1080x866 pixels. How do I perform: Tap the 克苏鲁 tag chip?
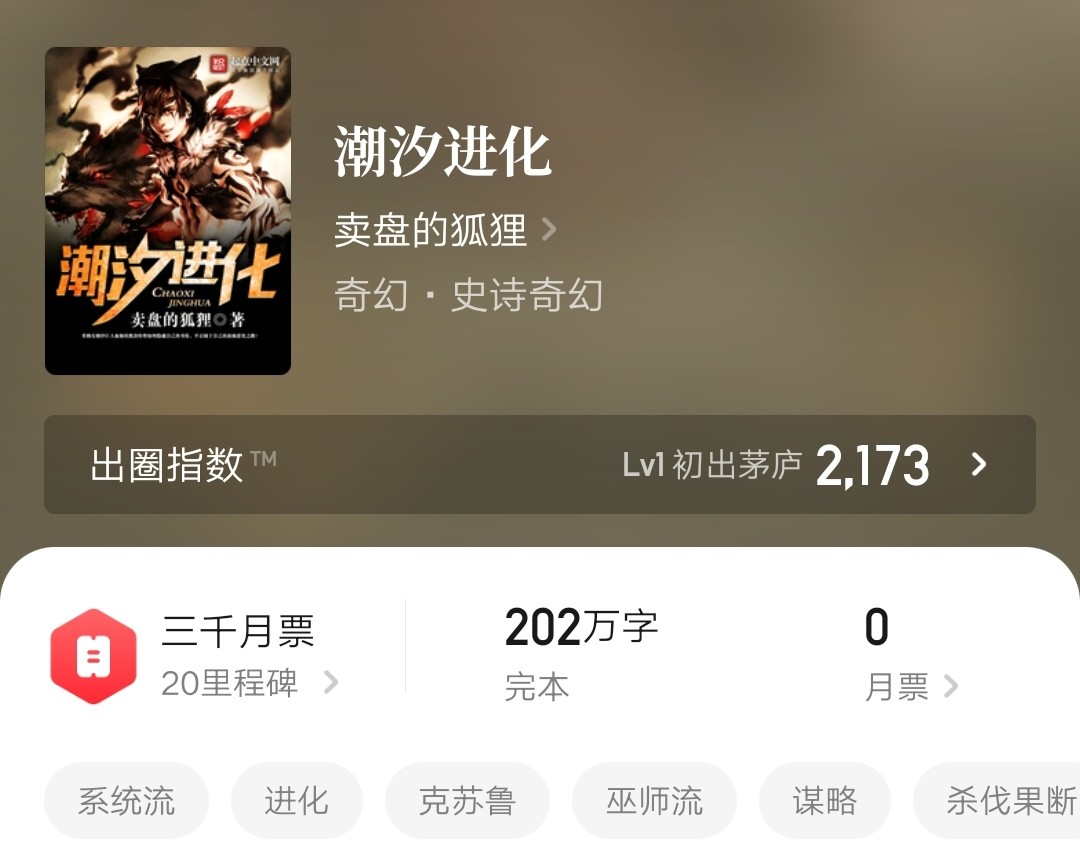tap(467, 801)
